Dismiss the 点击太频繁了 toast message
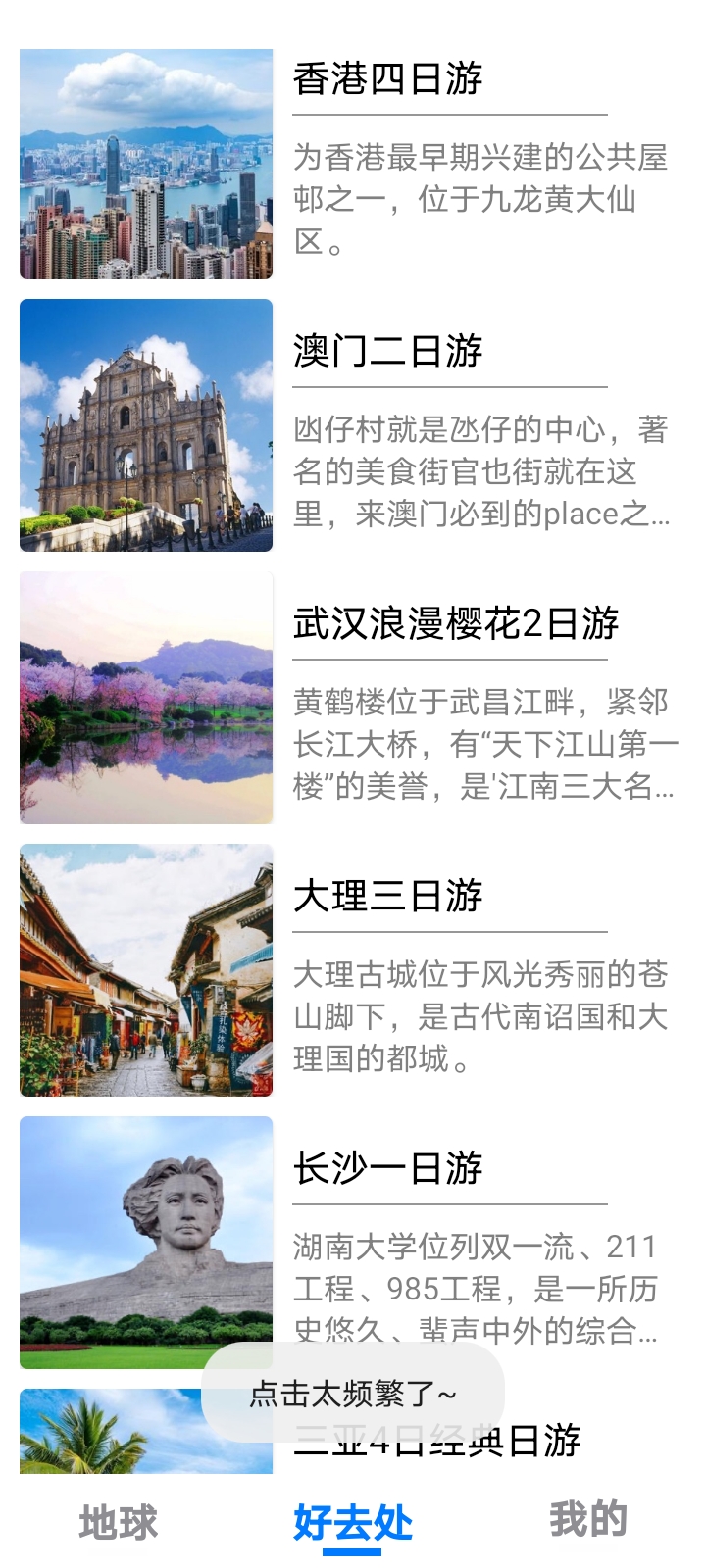This screenshot has width=706, height=1568. 351,1391
